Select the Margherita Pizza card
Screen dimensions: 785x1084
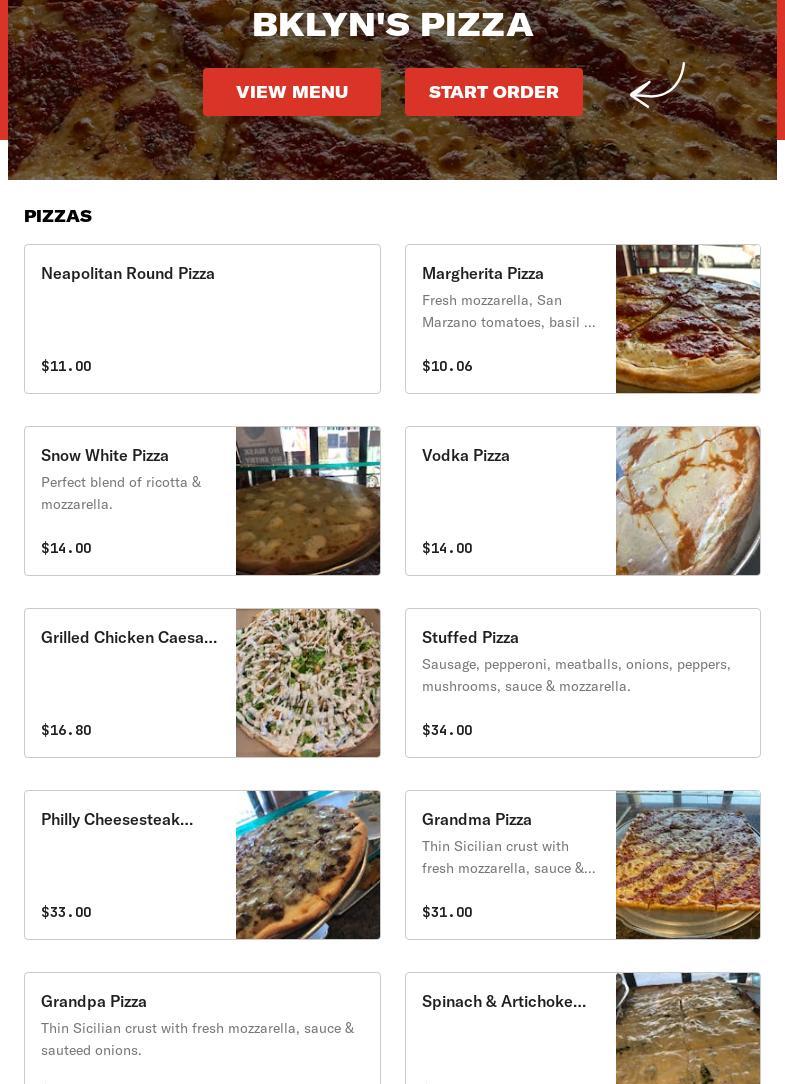[582, 319]
